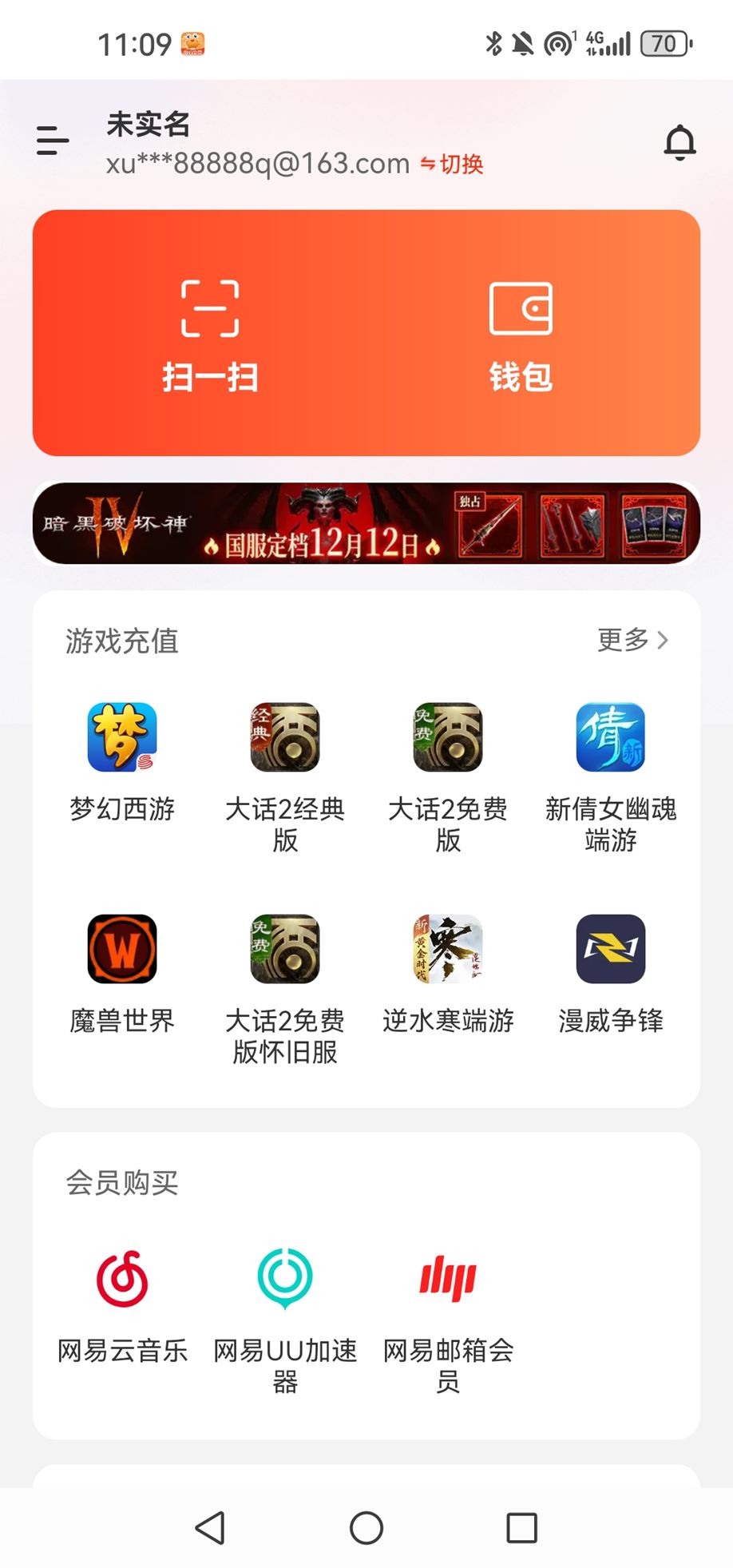Screen dimensions: 733x1568
Task: Open the notifications bell
Action: 680,143
